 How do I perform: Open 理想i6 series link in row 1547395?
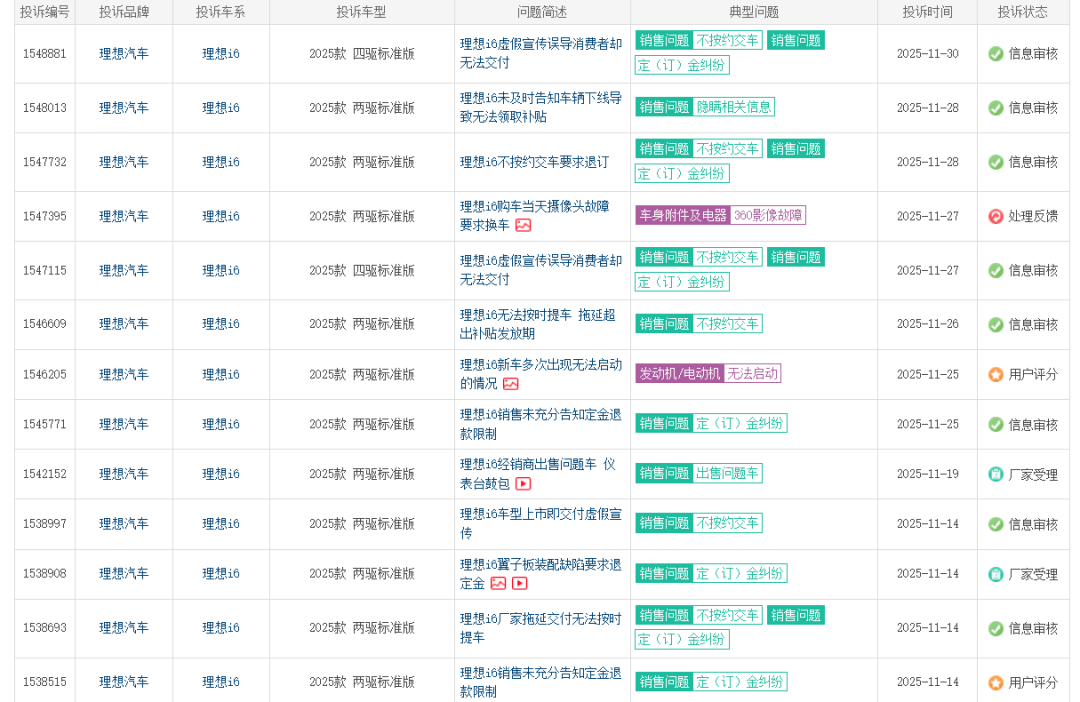(221, 216)
